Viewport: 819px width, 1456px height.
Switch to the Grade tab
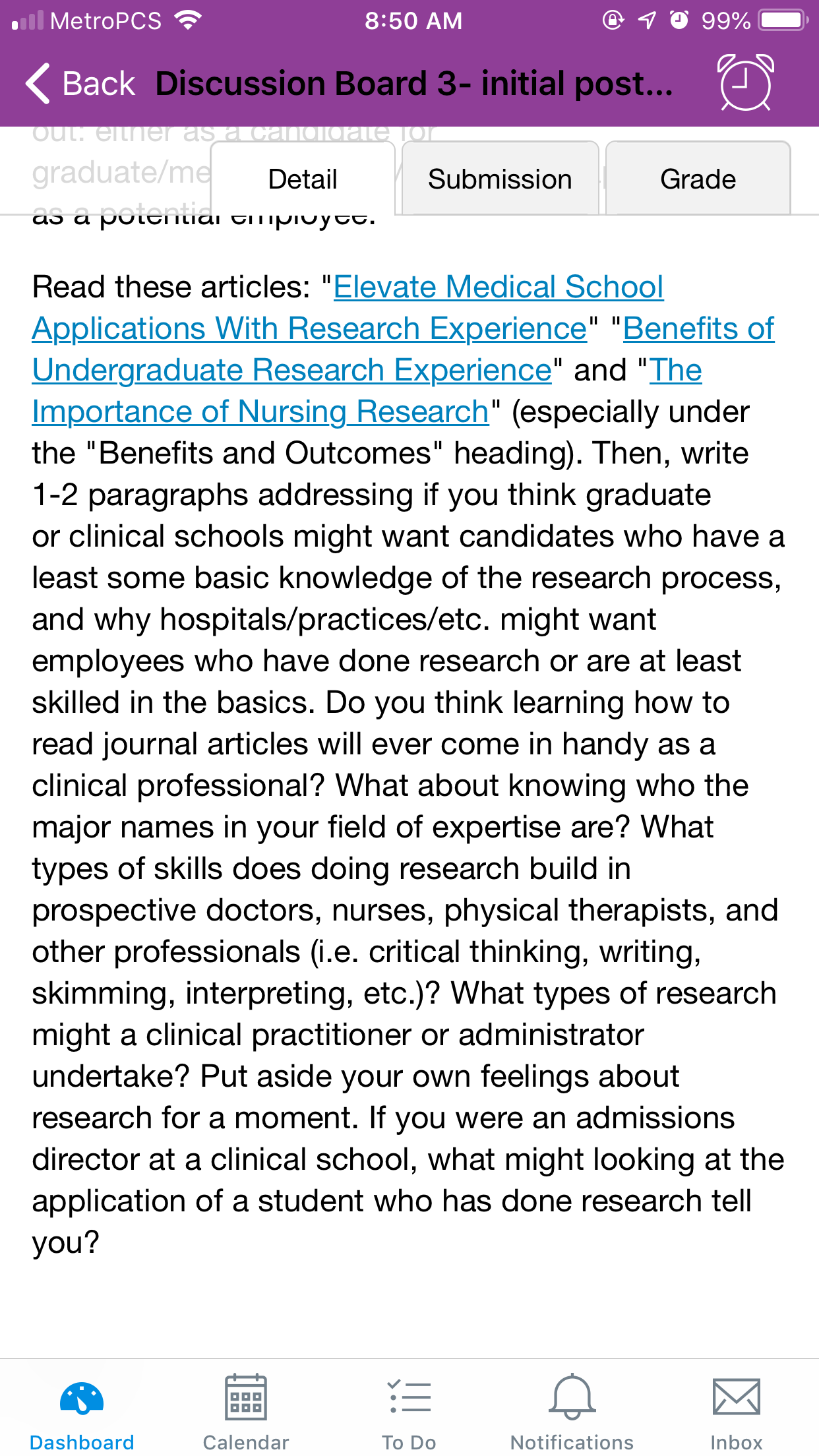698,179
